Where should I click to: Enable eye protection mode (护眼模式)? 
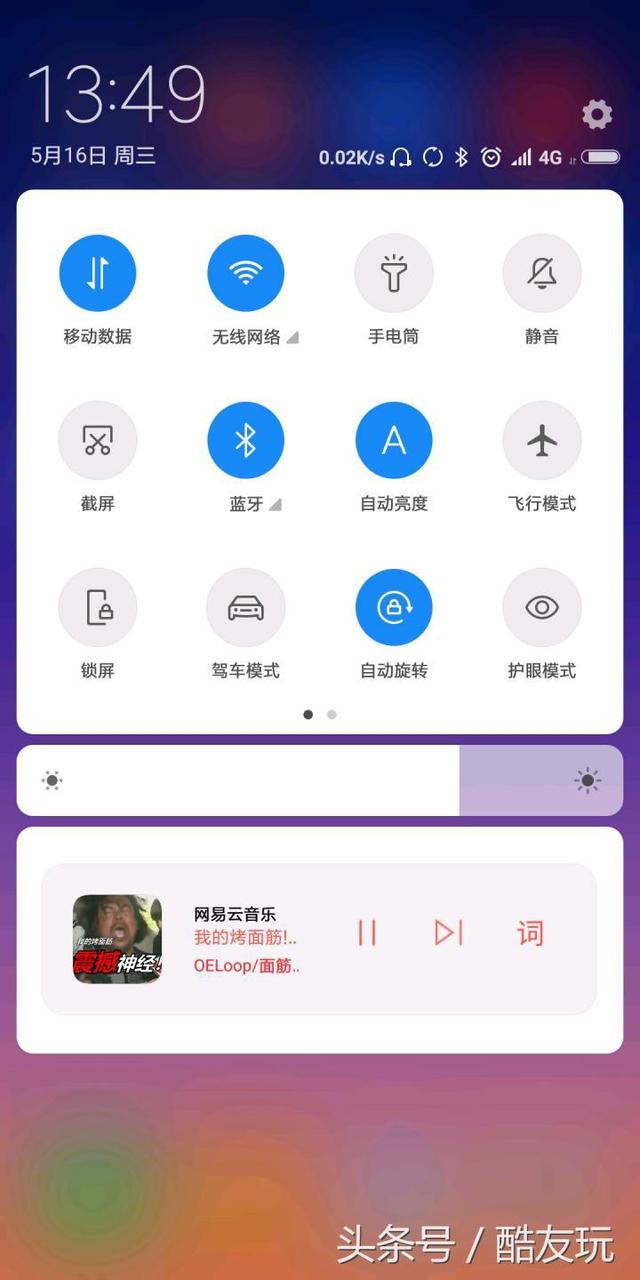[x=541, y=607]
